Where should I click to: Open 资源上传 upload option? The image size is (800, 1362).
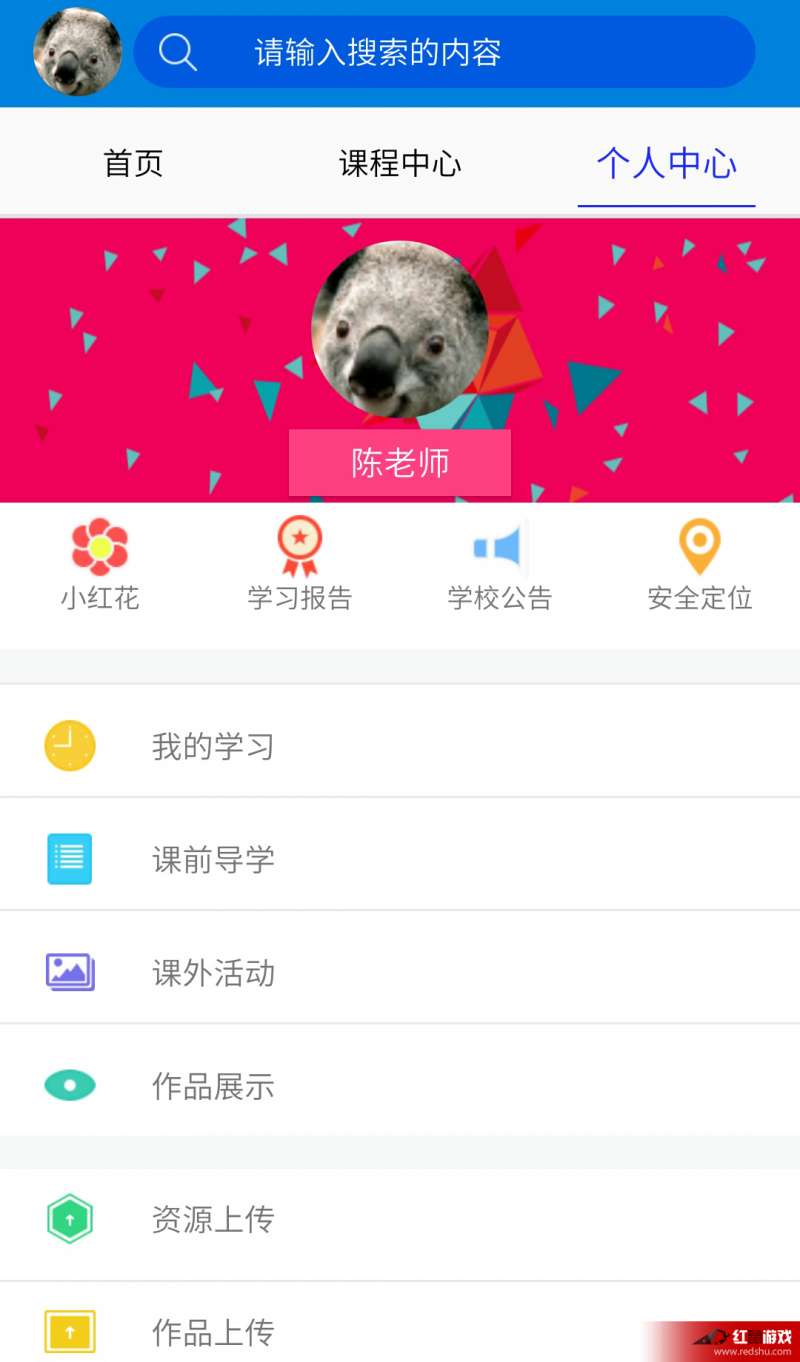[x=400, y=1219]
